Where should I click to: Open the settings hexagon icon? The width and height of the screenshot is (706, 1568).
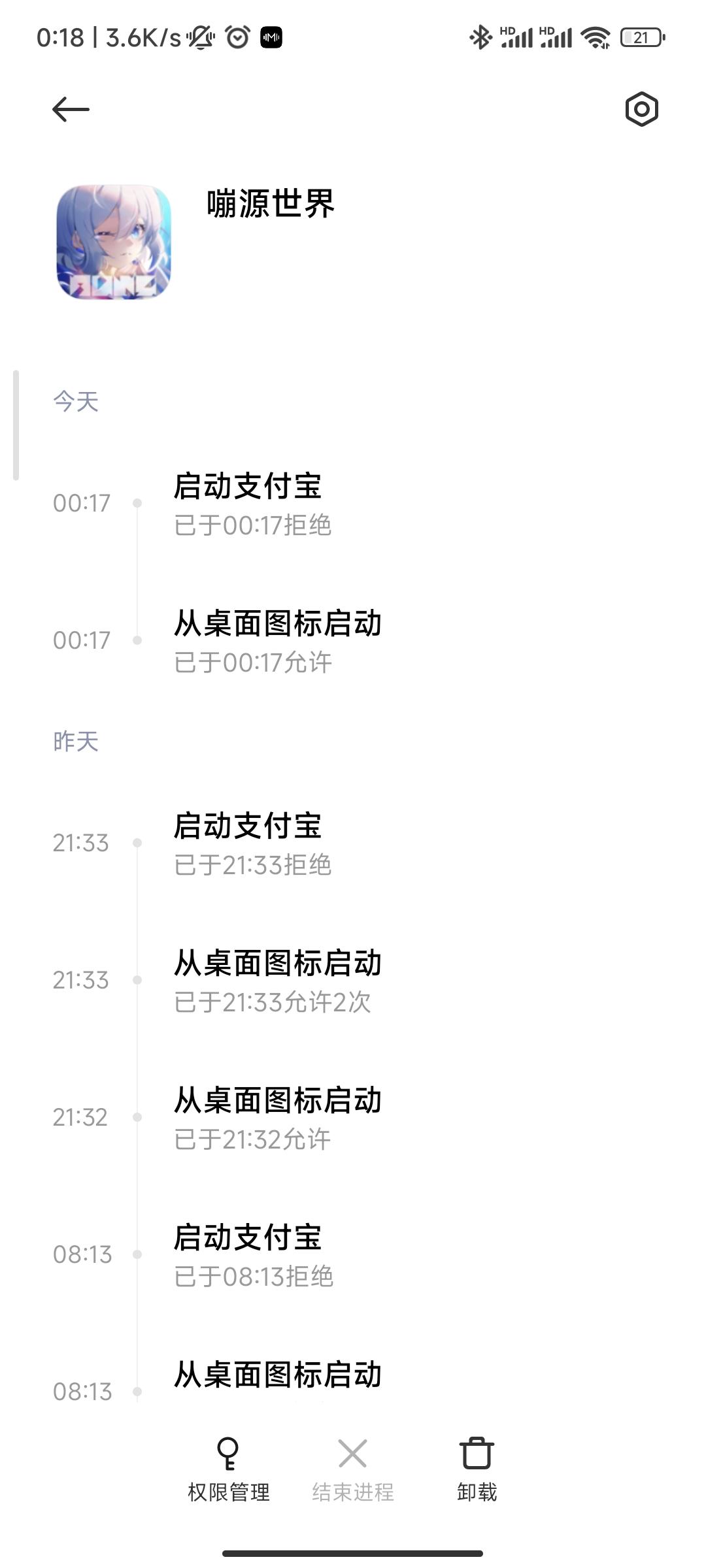pyautogui.click(x=641, y=109)
